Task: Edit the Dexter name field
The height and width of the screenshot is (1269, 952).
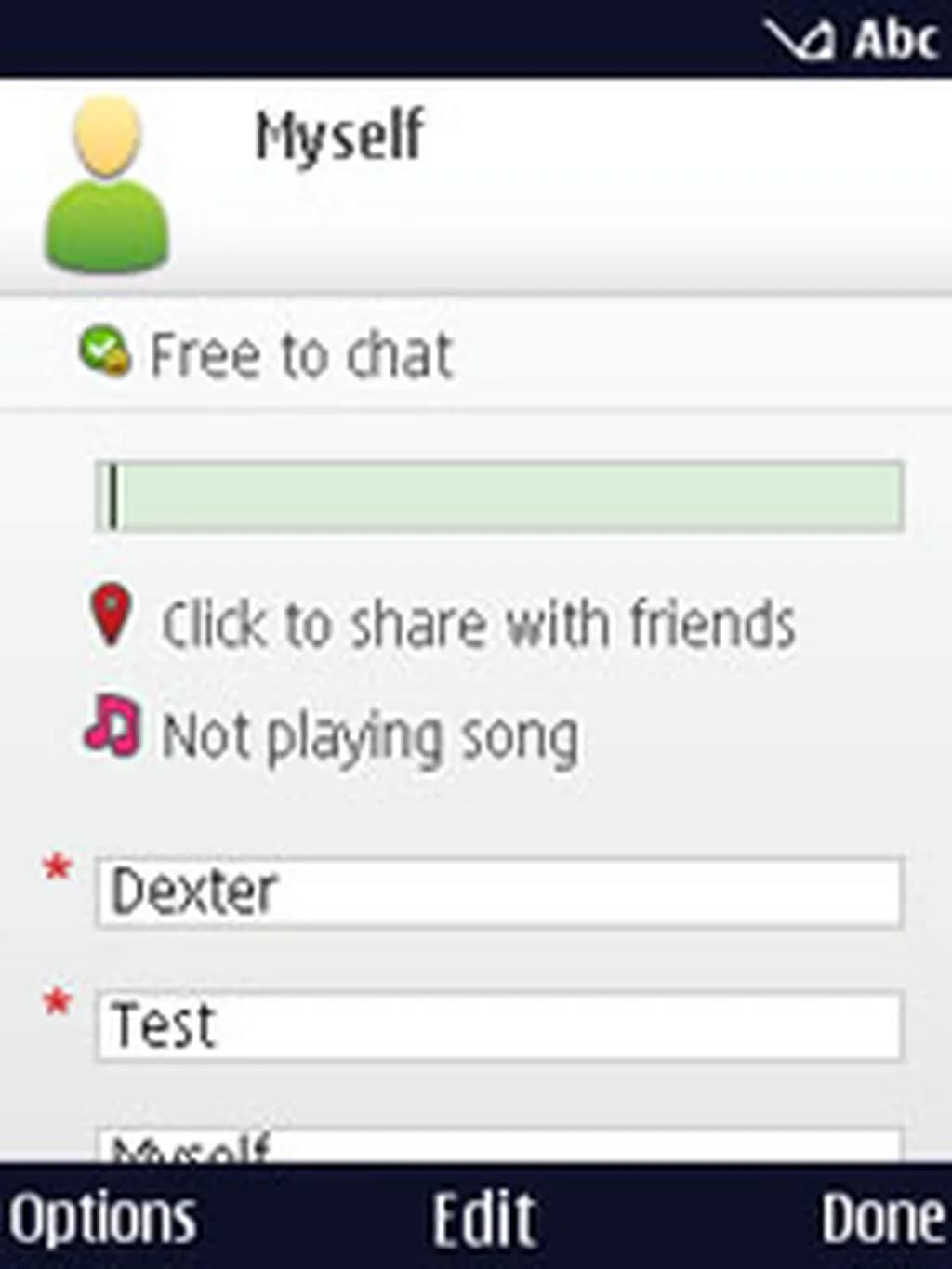Action: [499, 892]
